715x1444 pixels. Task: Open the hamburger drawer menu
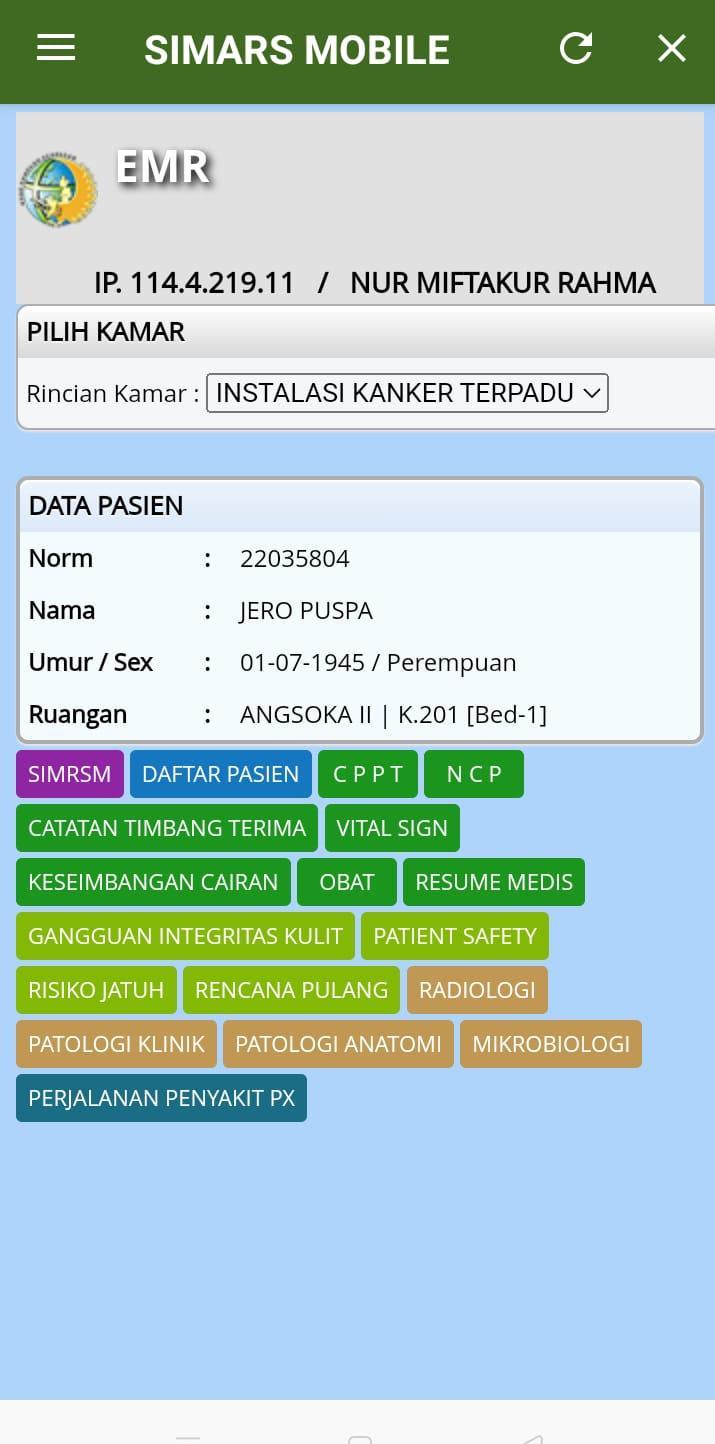point(56,48)
